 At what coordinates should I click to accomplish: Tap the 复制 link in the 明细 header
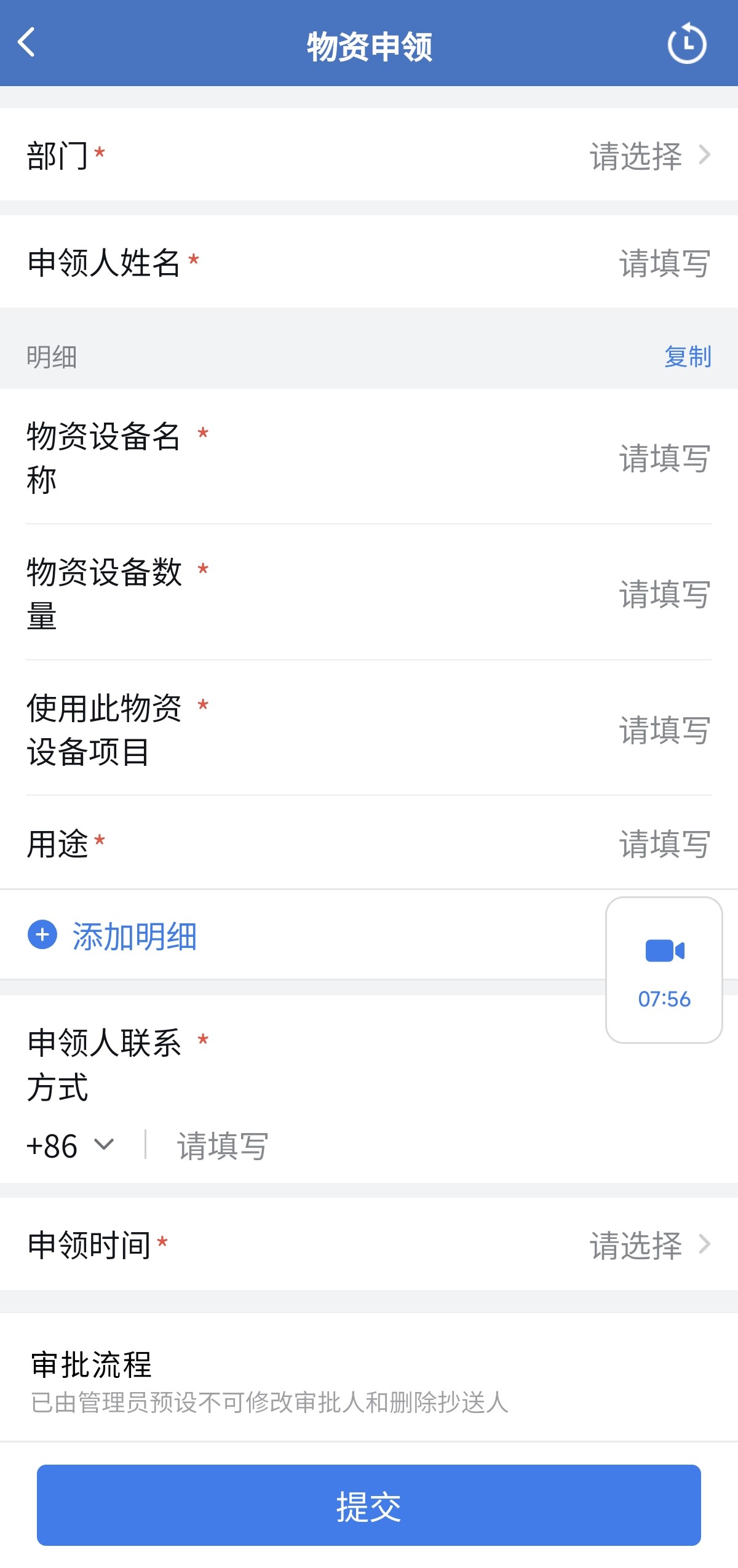pos(687,357)
